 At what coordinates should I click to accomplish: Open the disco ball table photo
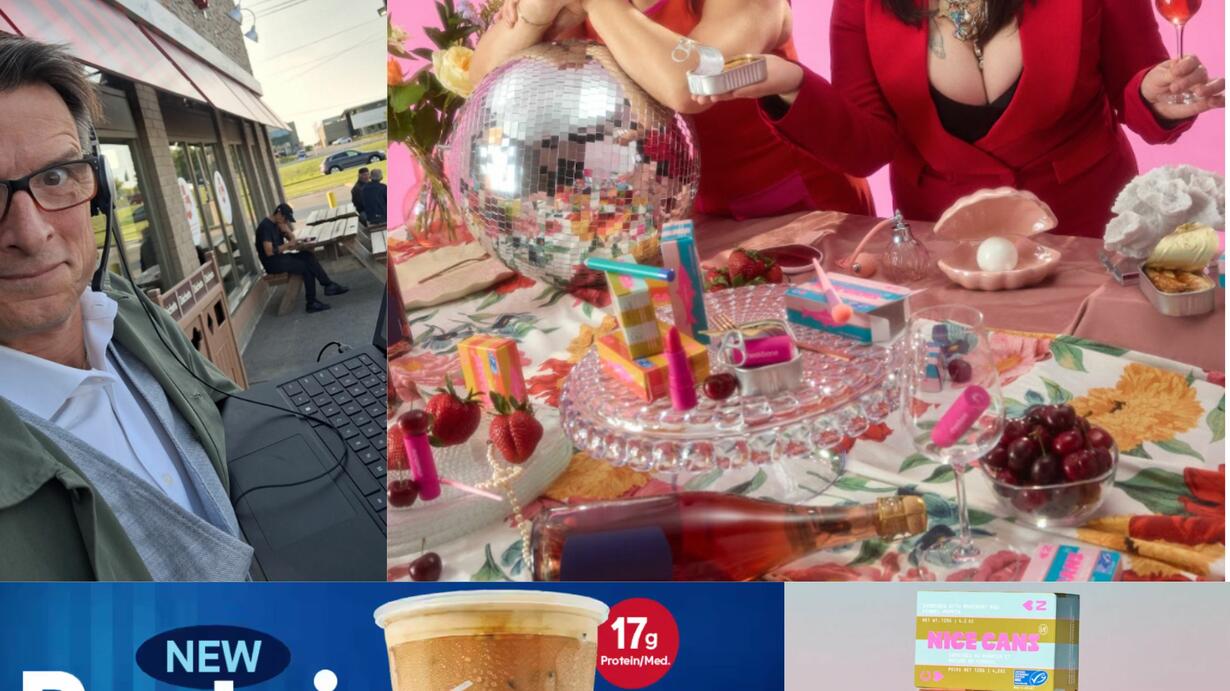[806, 290]
